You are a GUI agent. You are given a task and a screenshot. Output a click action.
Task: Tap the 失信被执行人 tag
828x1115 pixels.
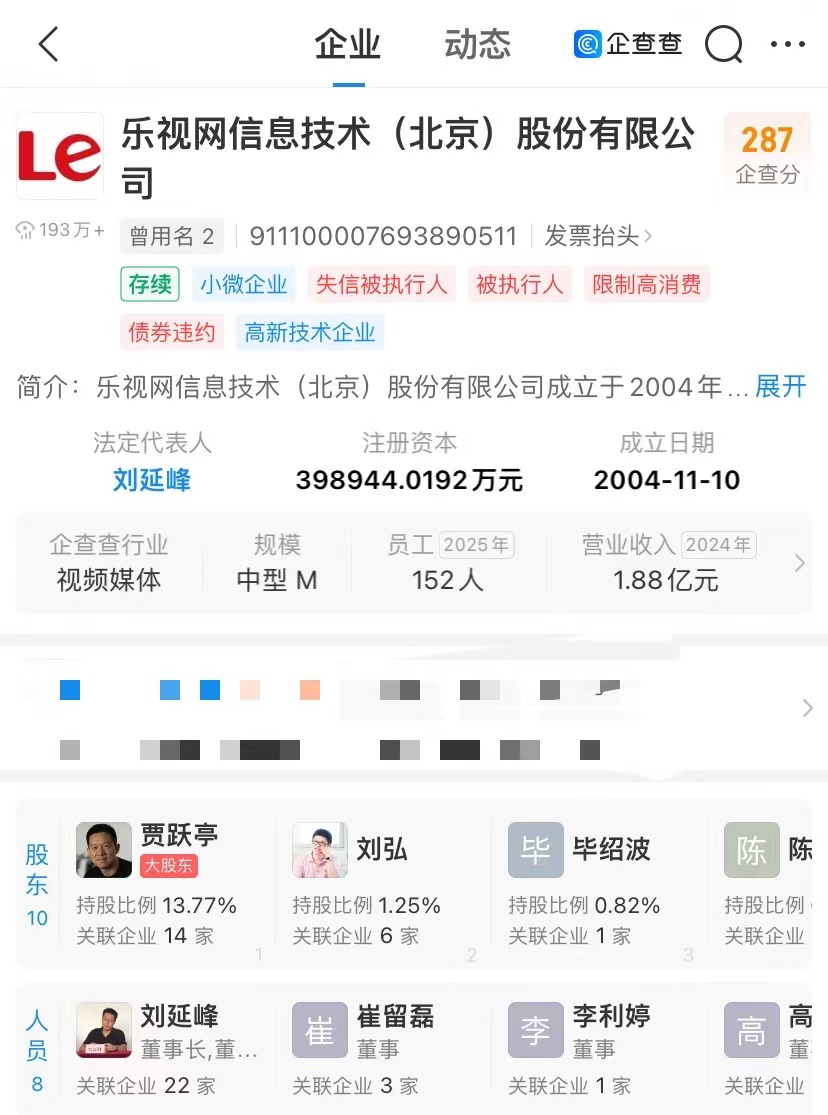pyautogui.click(x=381, y=285)
